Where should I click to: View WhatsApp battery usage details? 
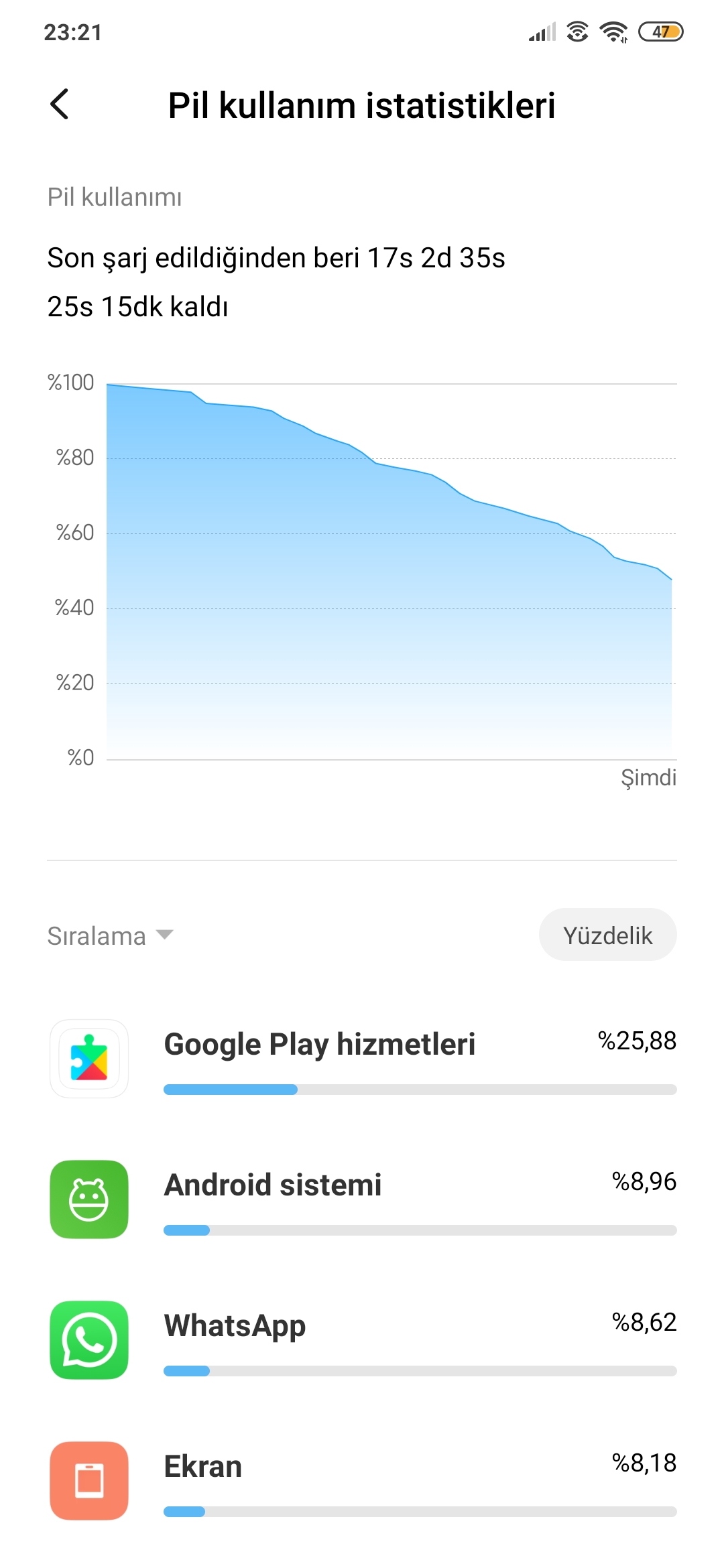click(362, 1340)
